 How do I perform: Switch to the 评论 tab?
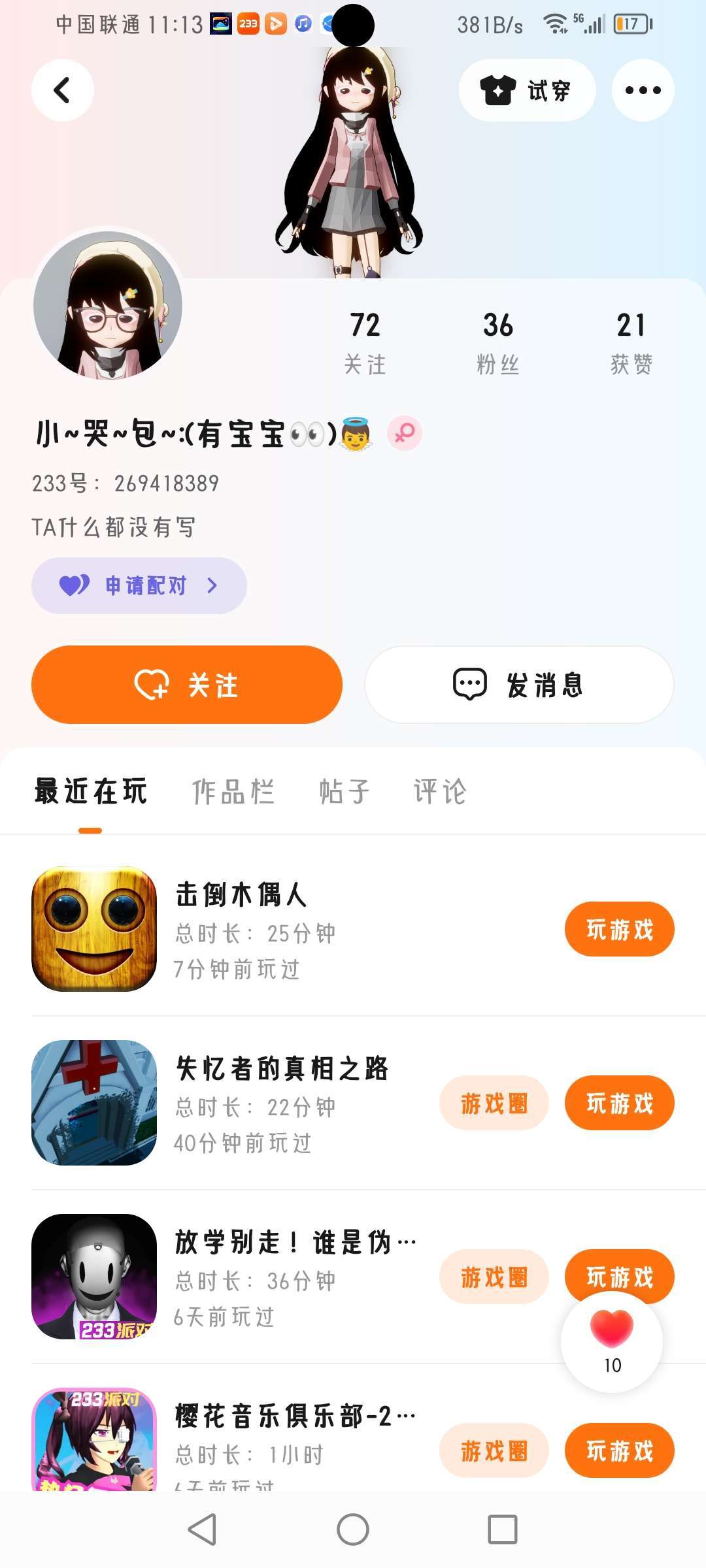[x=440, y=792]
